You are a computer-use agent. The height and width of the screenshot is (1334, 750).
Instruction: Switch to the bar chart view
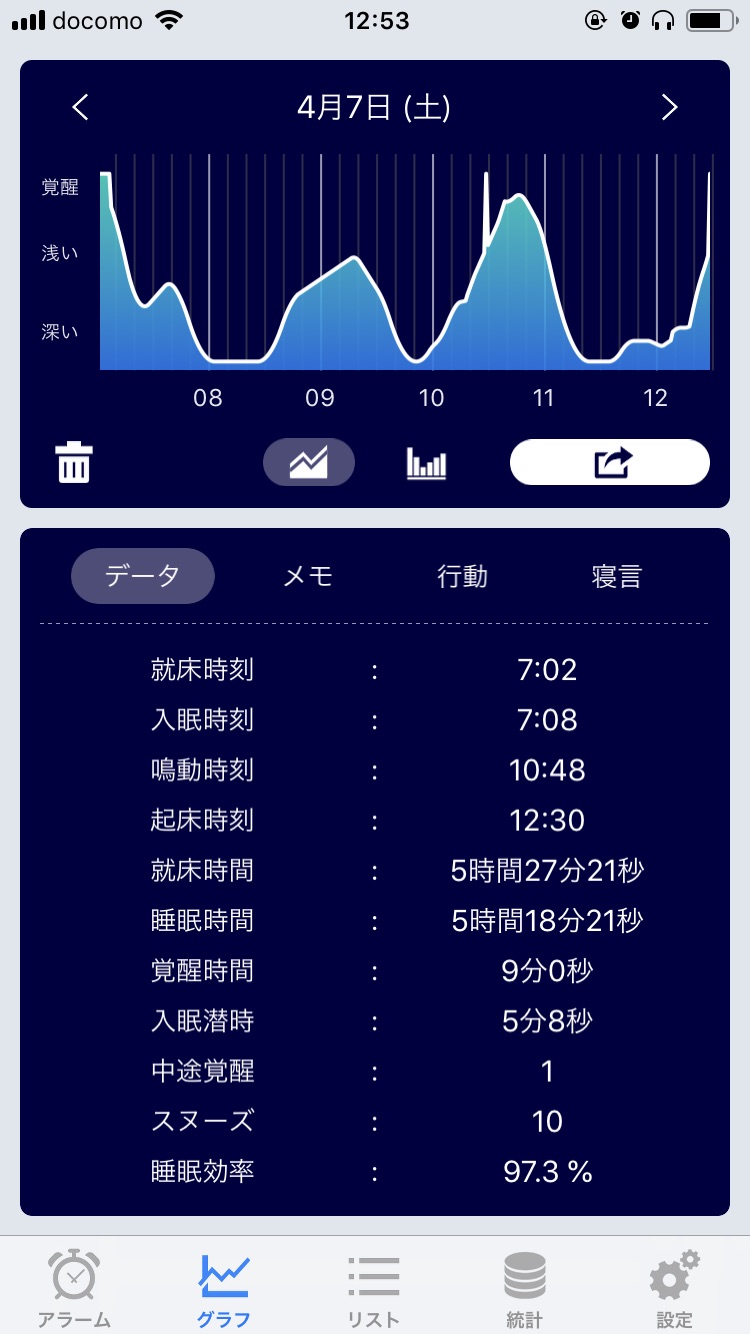[x=426, y=463]
